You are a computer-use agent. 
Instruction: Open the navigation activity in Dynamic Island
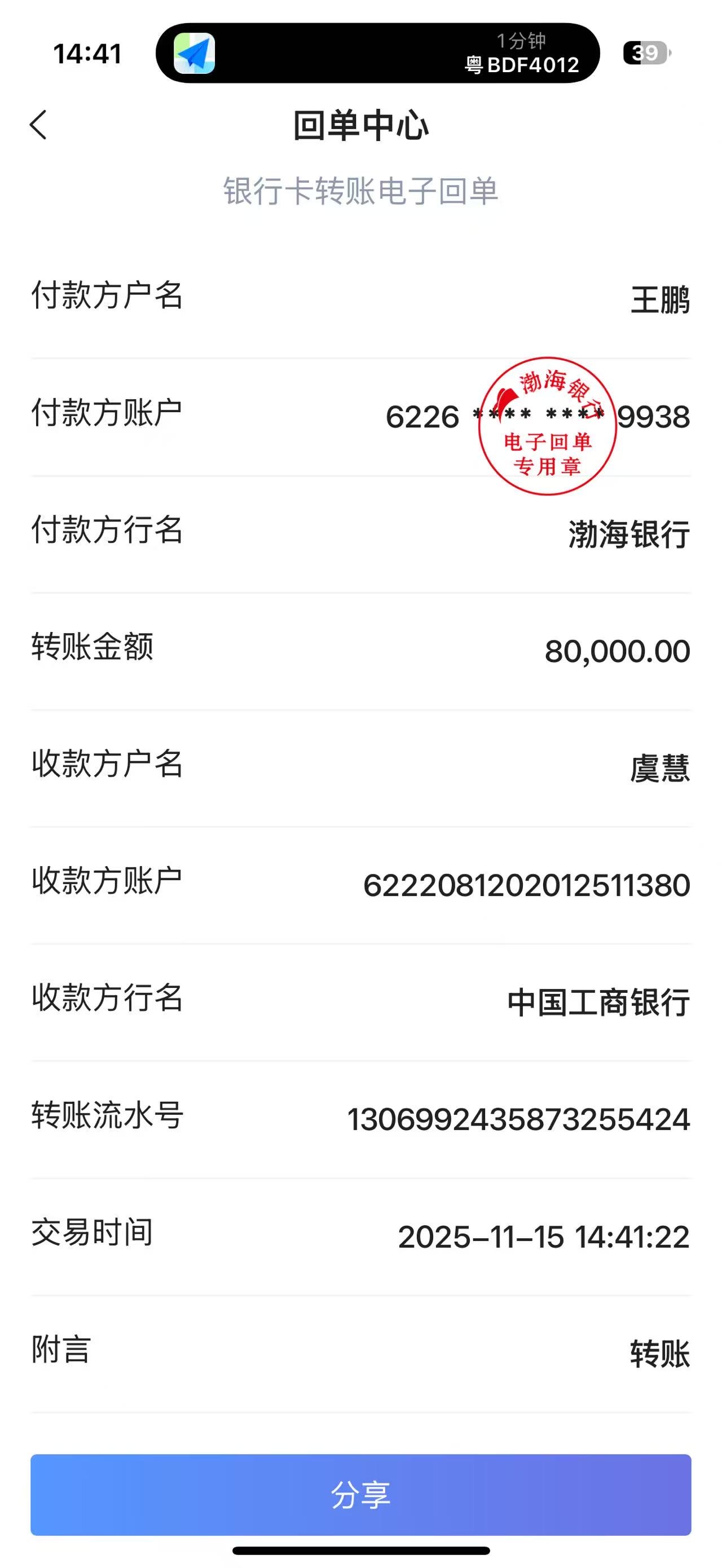click(x=377, y=54)
